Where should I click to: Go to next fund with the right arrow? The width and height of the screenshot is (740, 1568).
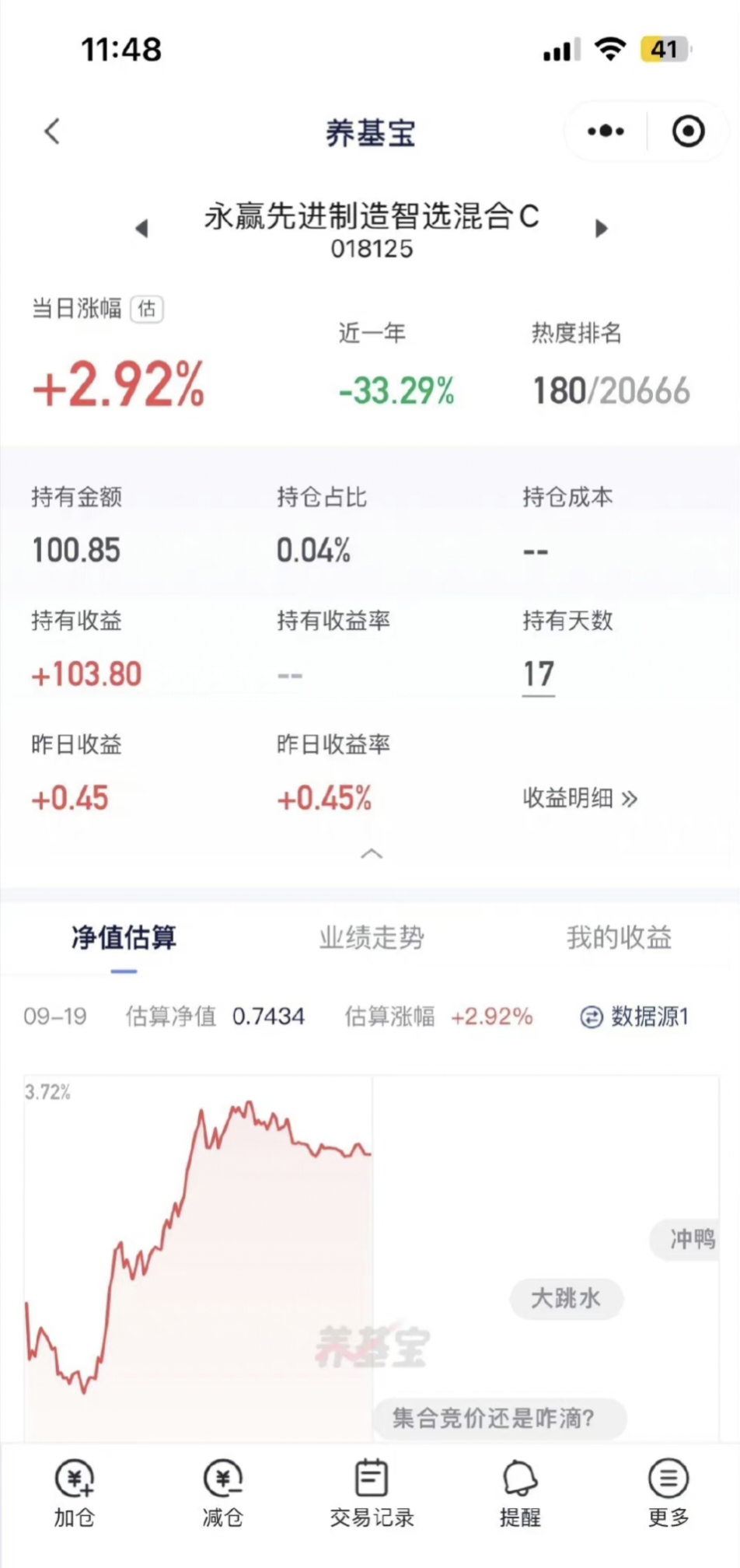click(601, 228)
